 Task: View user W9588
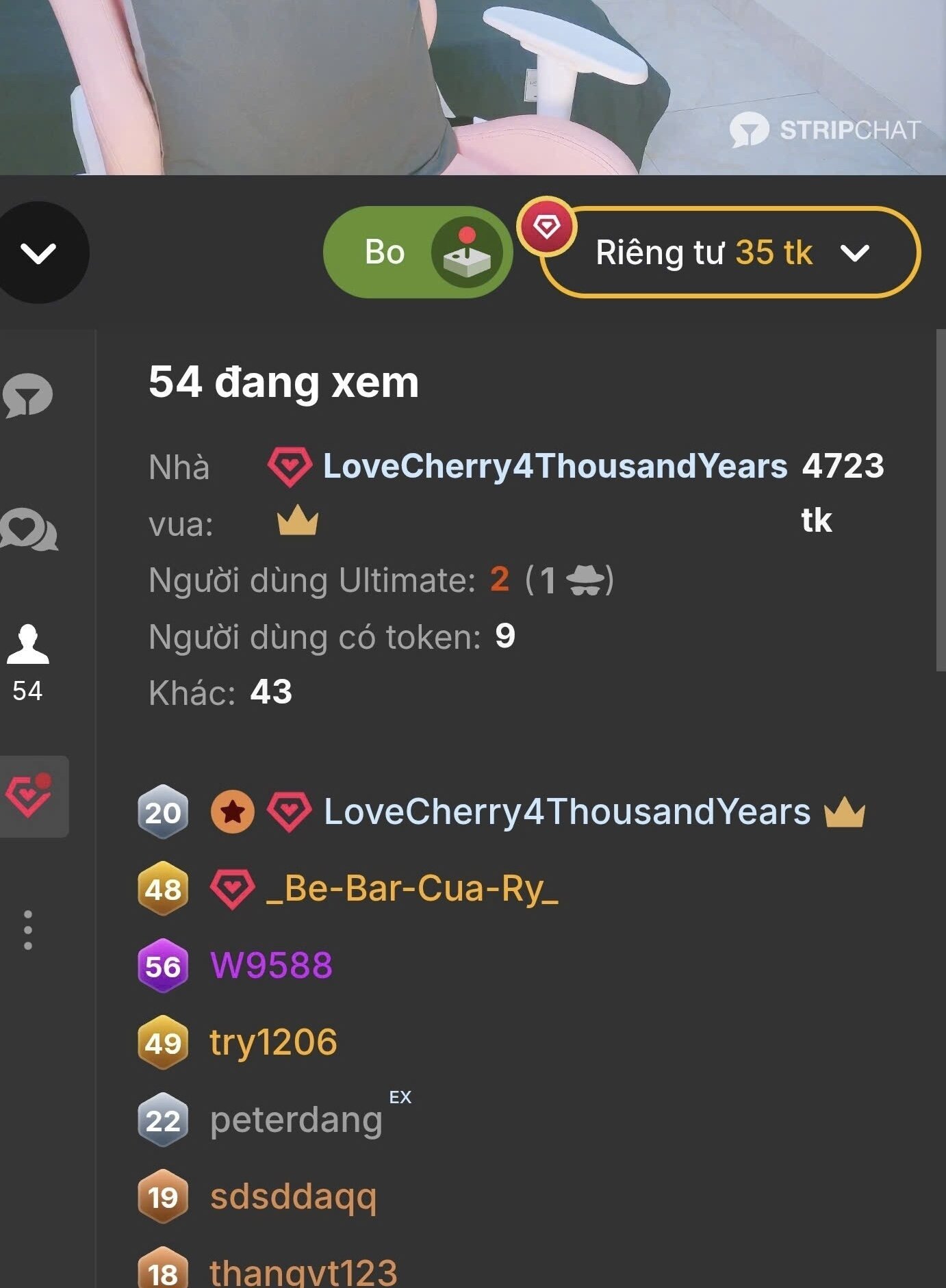[x=271, y=966]
